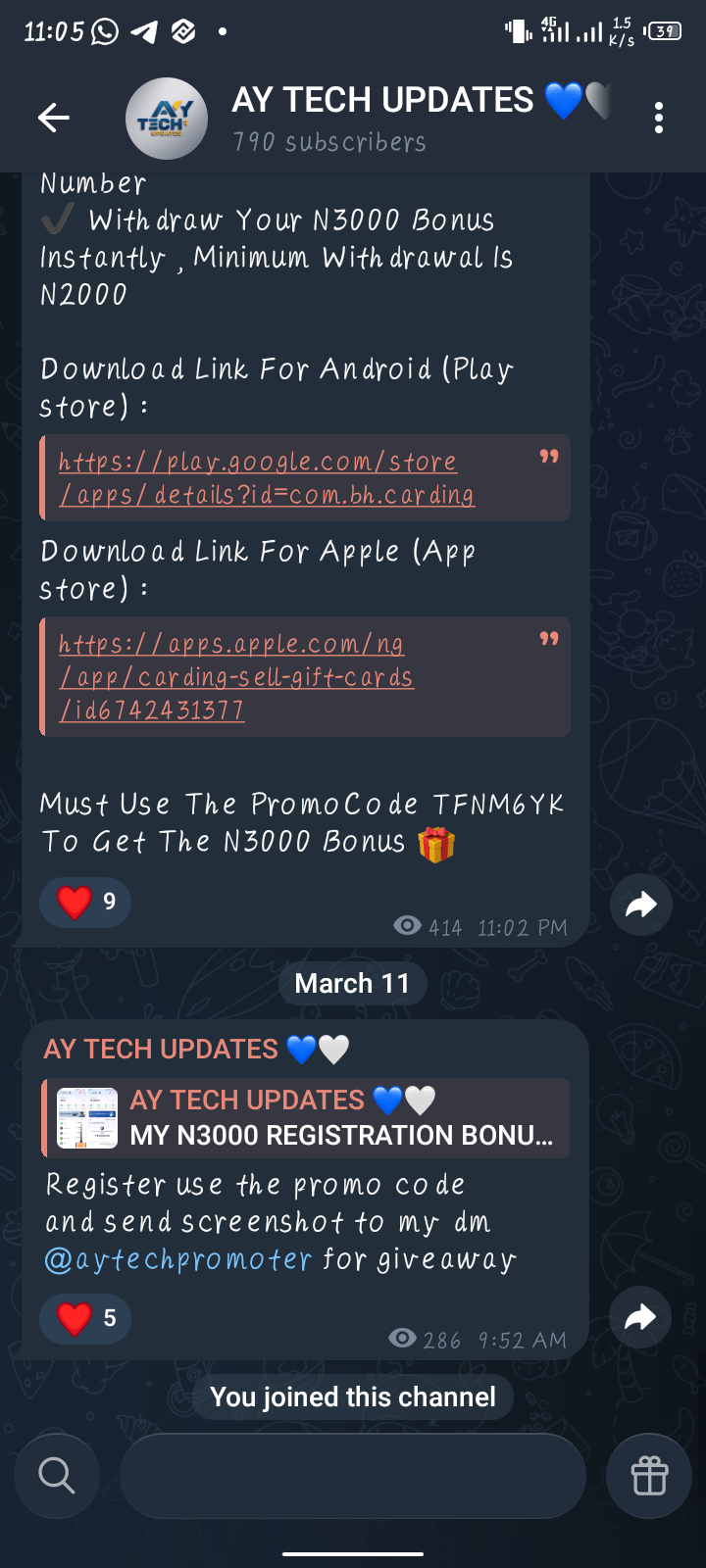Open the three-dot overflow menu
This screenshot has width=706, height=1568.
659,119
